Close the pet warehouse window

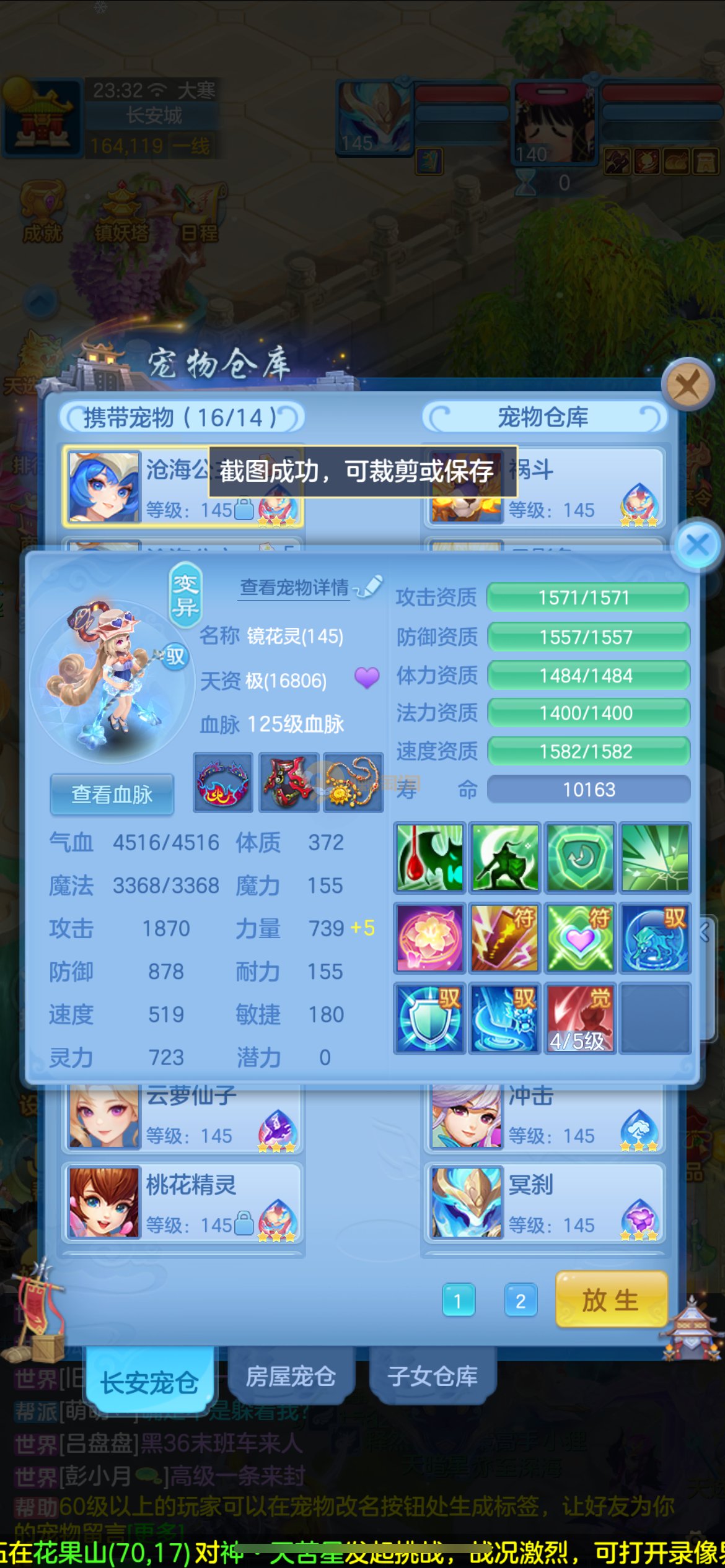(687, 385)
